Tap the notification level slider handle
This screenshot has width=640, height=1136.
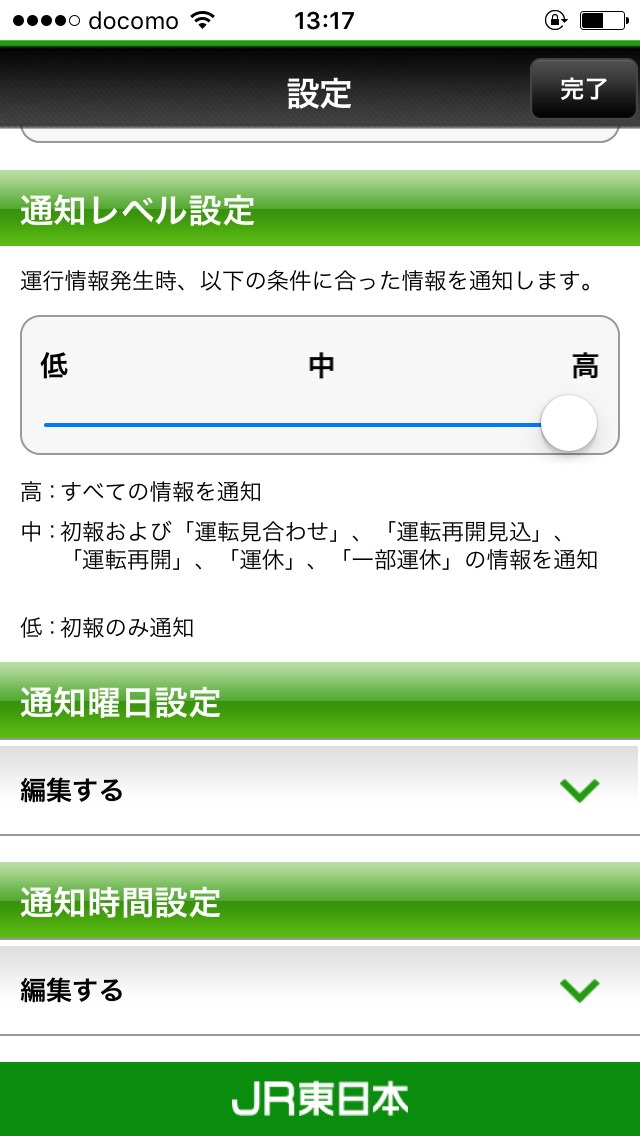click(x=569, y=424)
